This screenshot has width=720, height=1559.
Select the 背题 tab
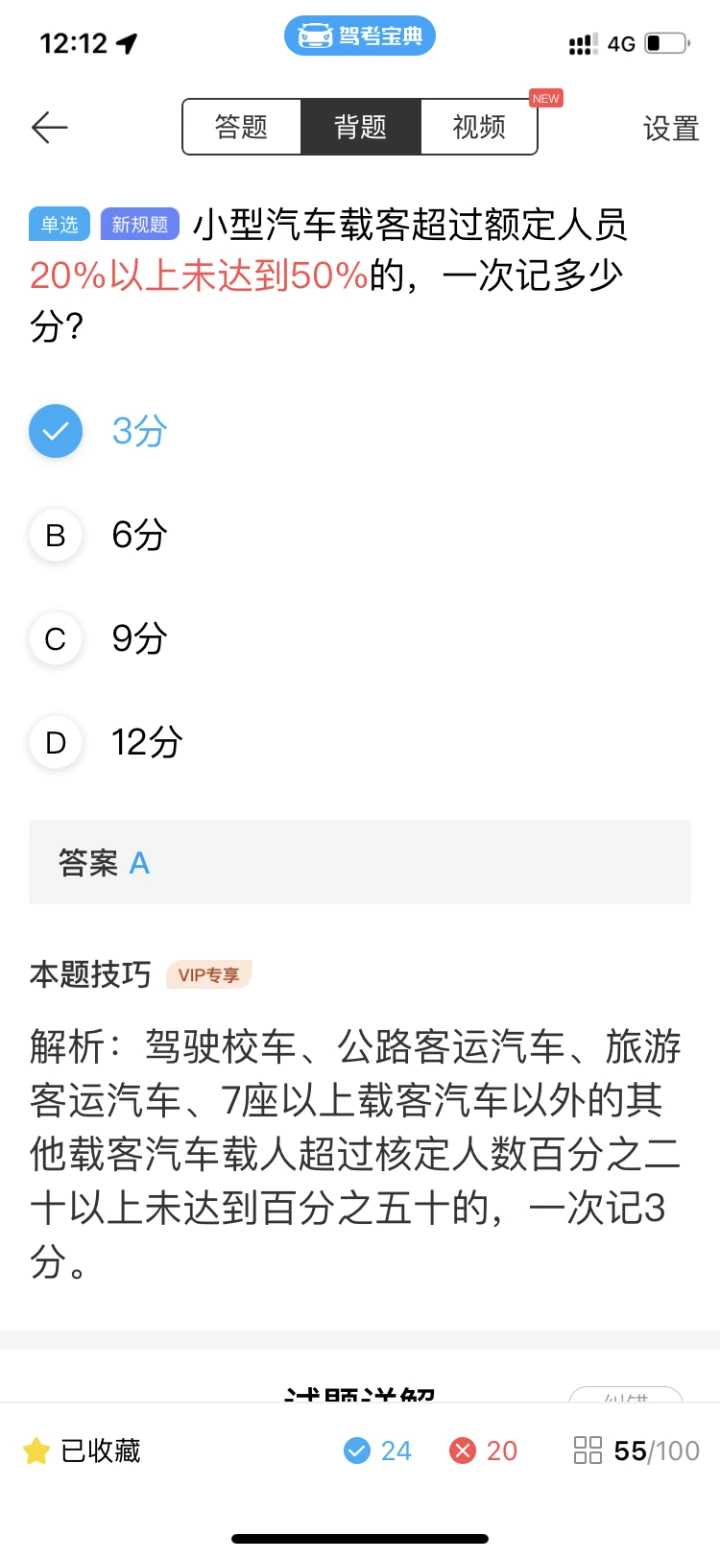(360, 127)
